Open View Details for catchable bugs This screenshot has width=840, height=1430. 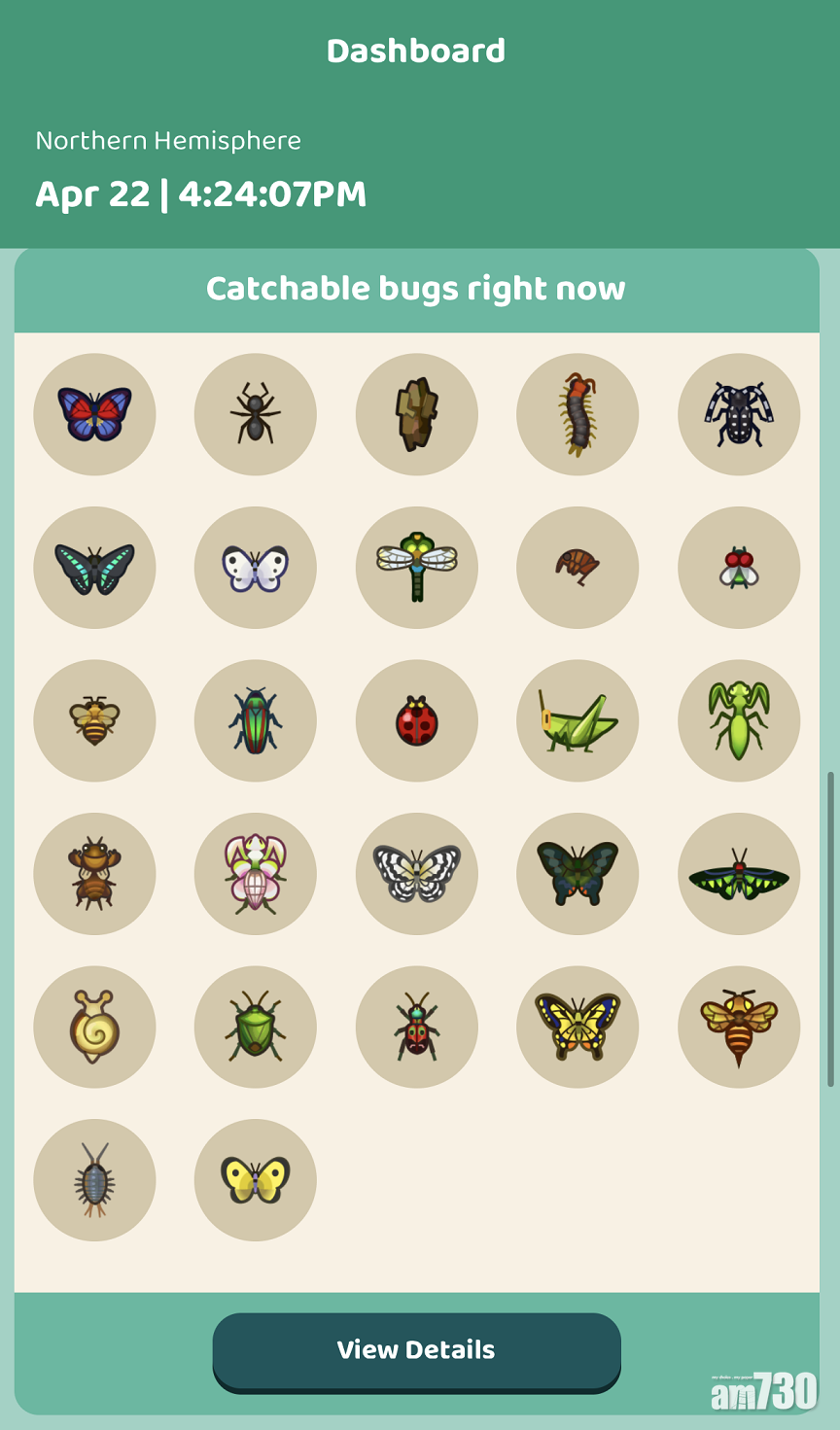coord(416,1350)
